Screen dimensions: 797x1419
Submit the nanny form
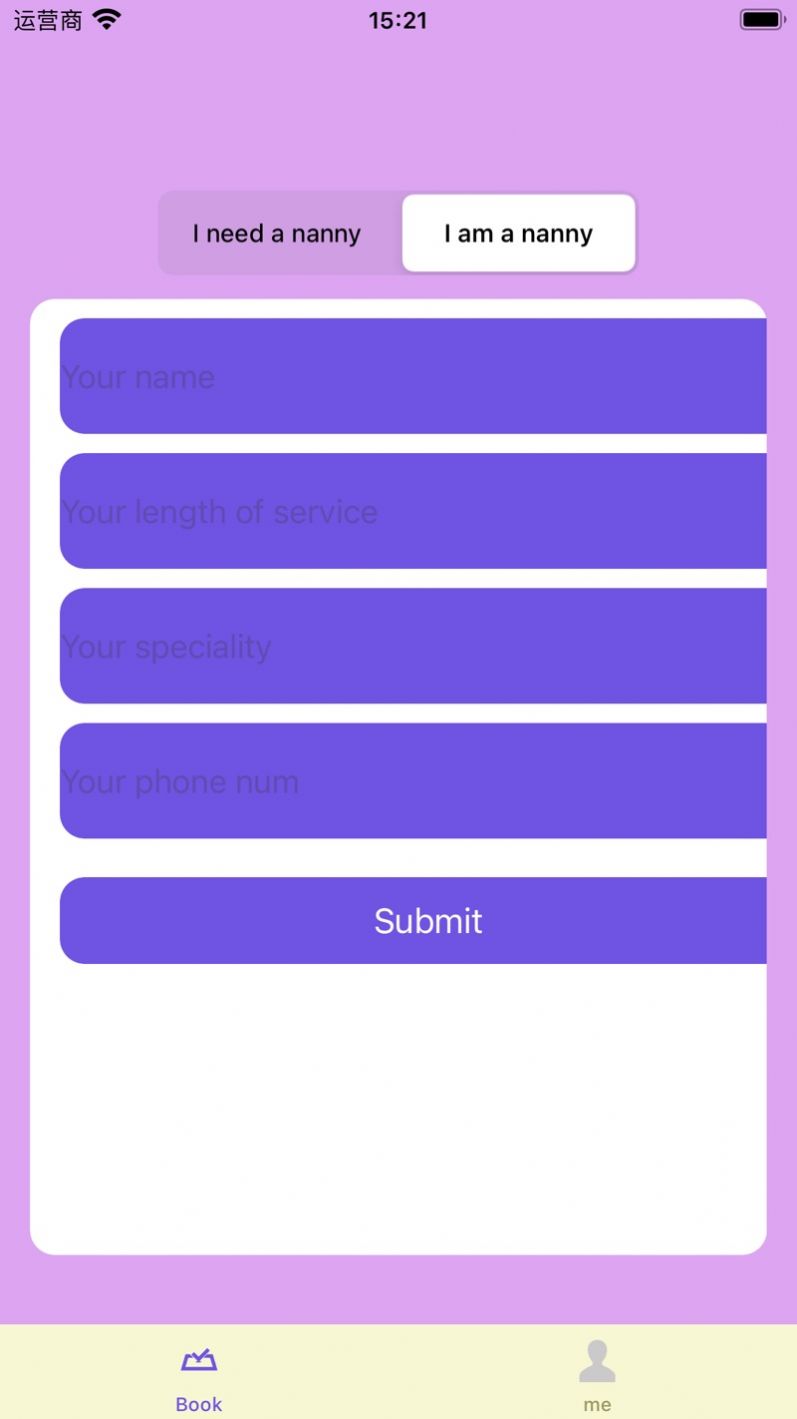click(413, 921)
